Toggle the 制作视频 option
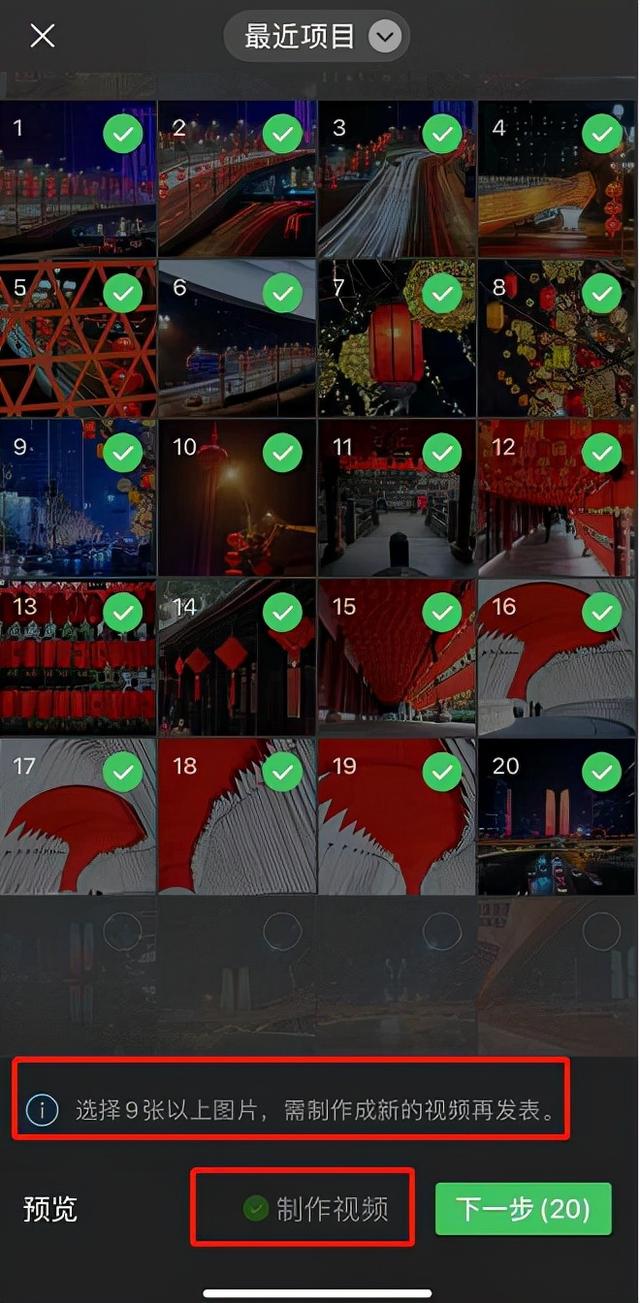Viewport: 640px width, 1303px height. click(316, 1209)
